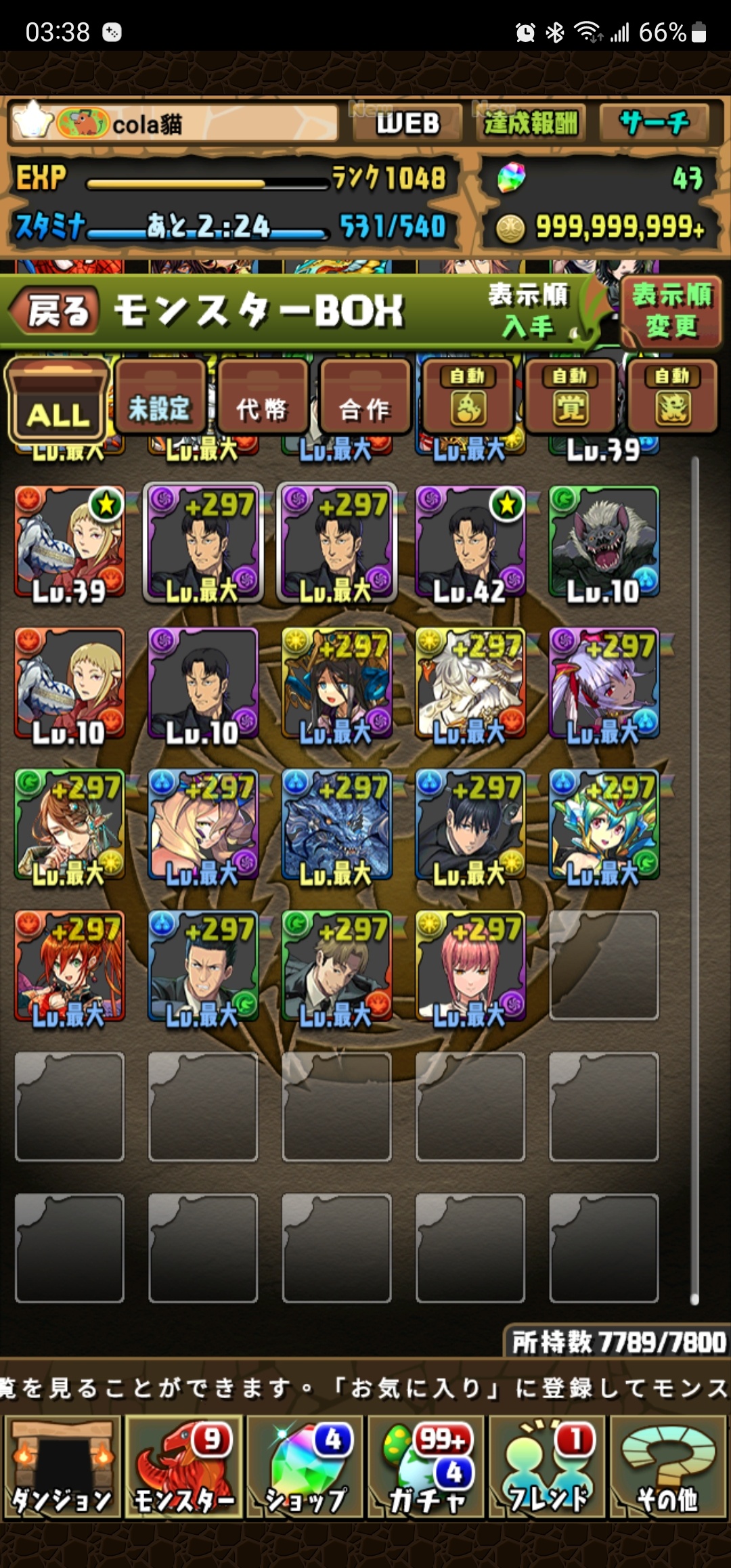
Task: Tap the 戻る back button
Action: pyautogui.click(x=56, y=311)
